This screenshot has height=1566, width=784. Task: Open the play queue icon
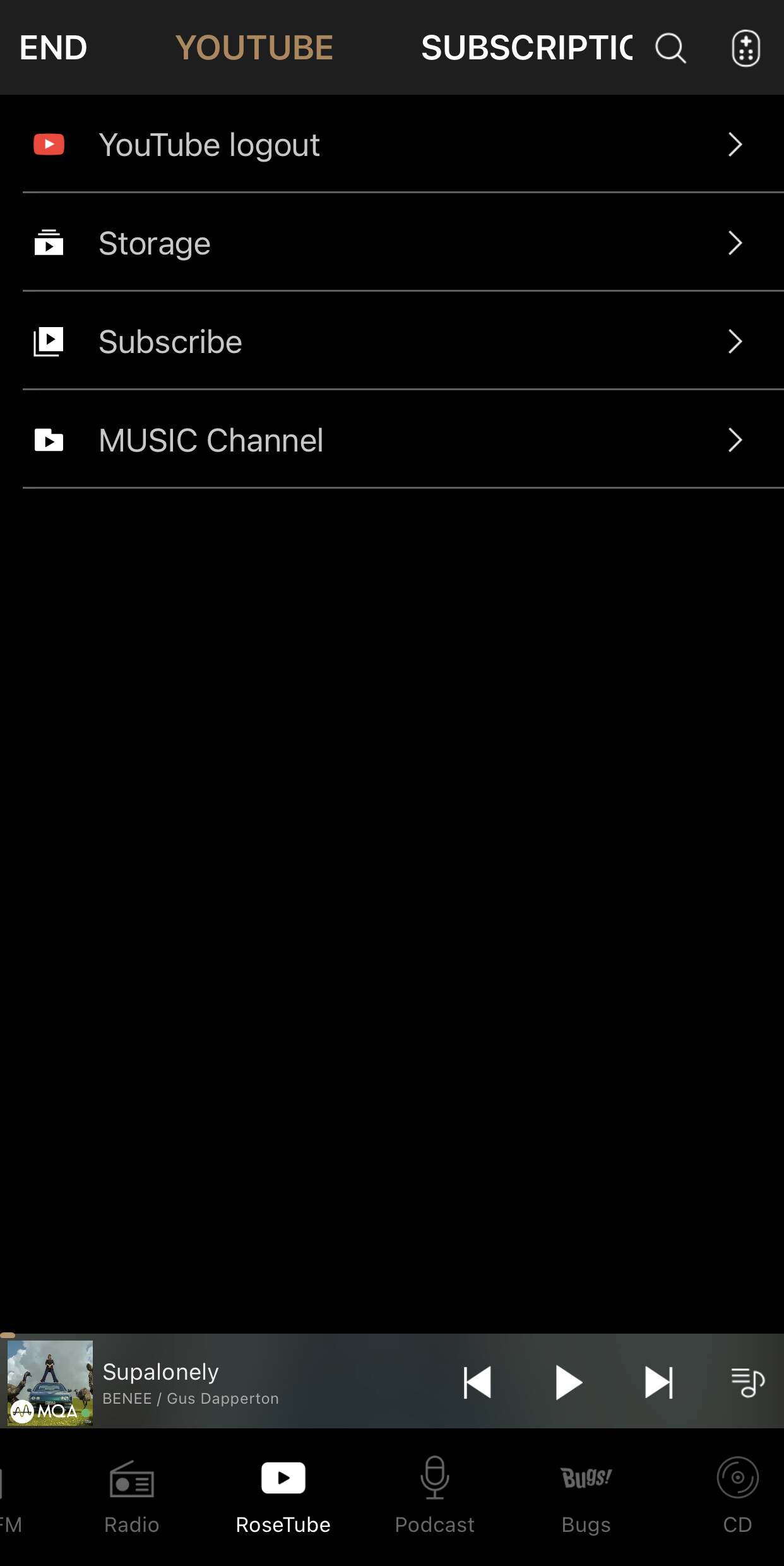748,1382
